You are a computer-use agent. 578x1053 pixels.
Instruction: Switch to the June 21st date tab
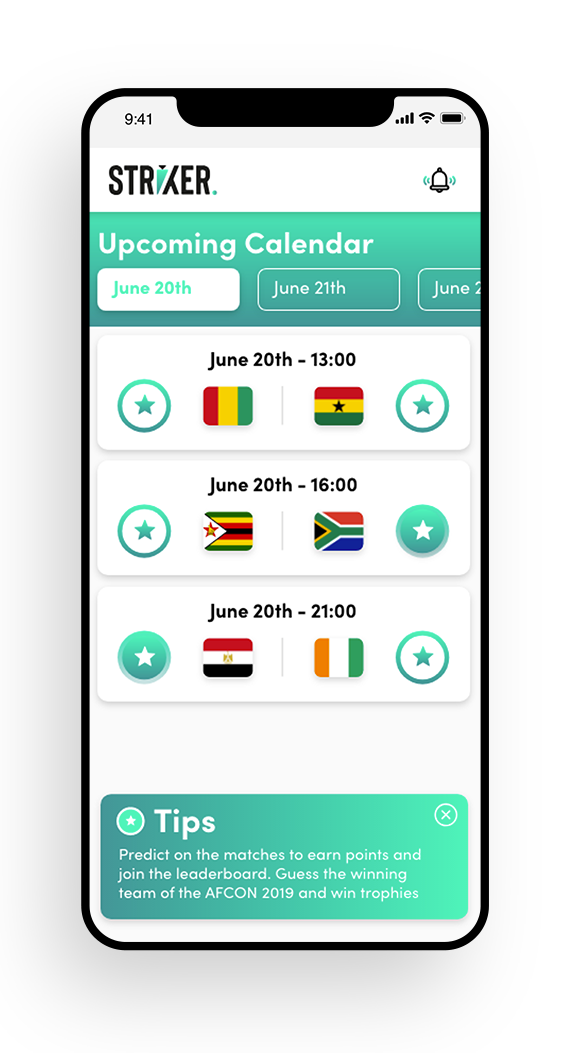coord(329,289)
